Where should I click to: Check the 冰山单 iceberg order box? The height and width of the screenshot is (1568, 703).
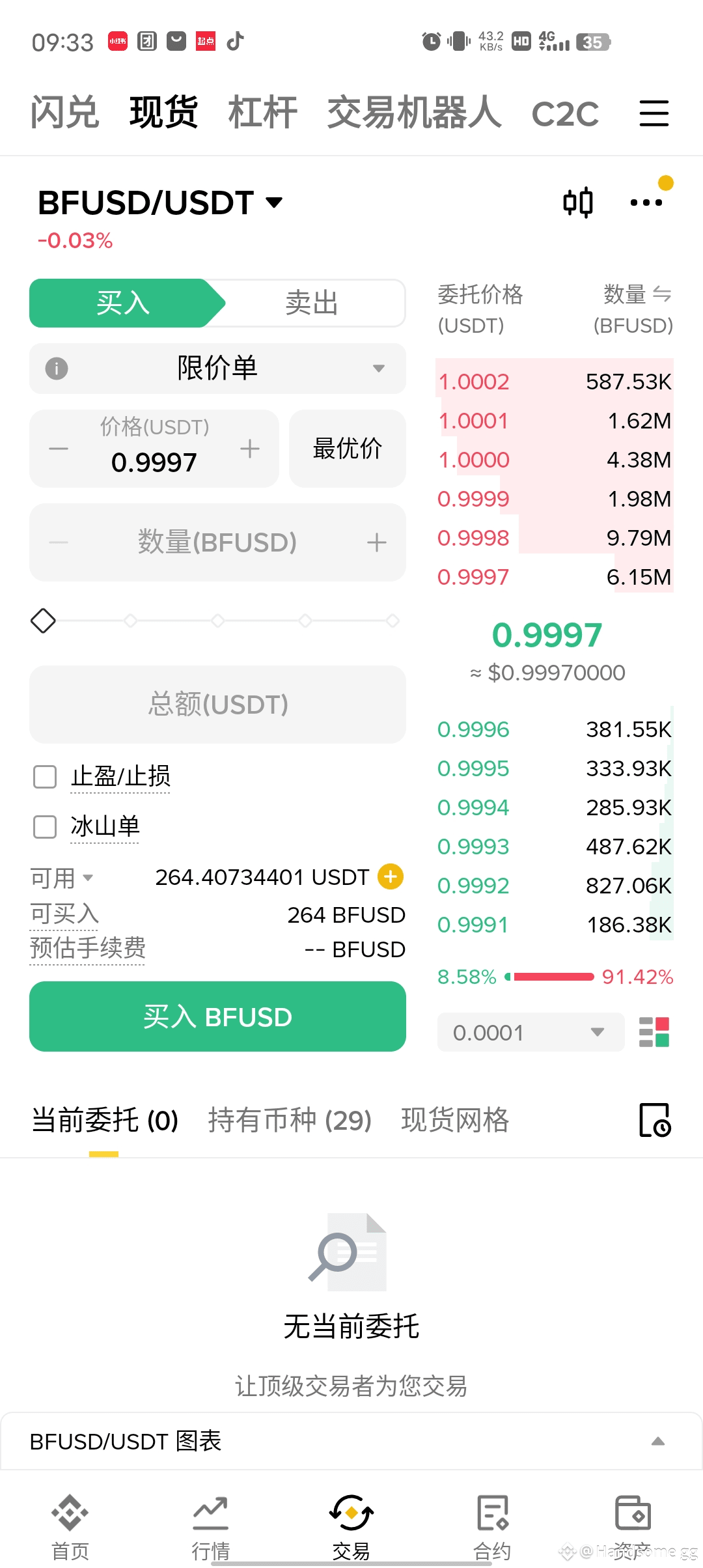pos(45,827)
